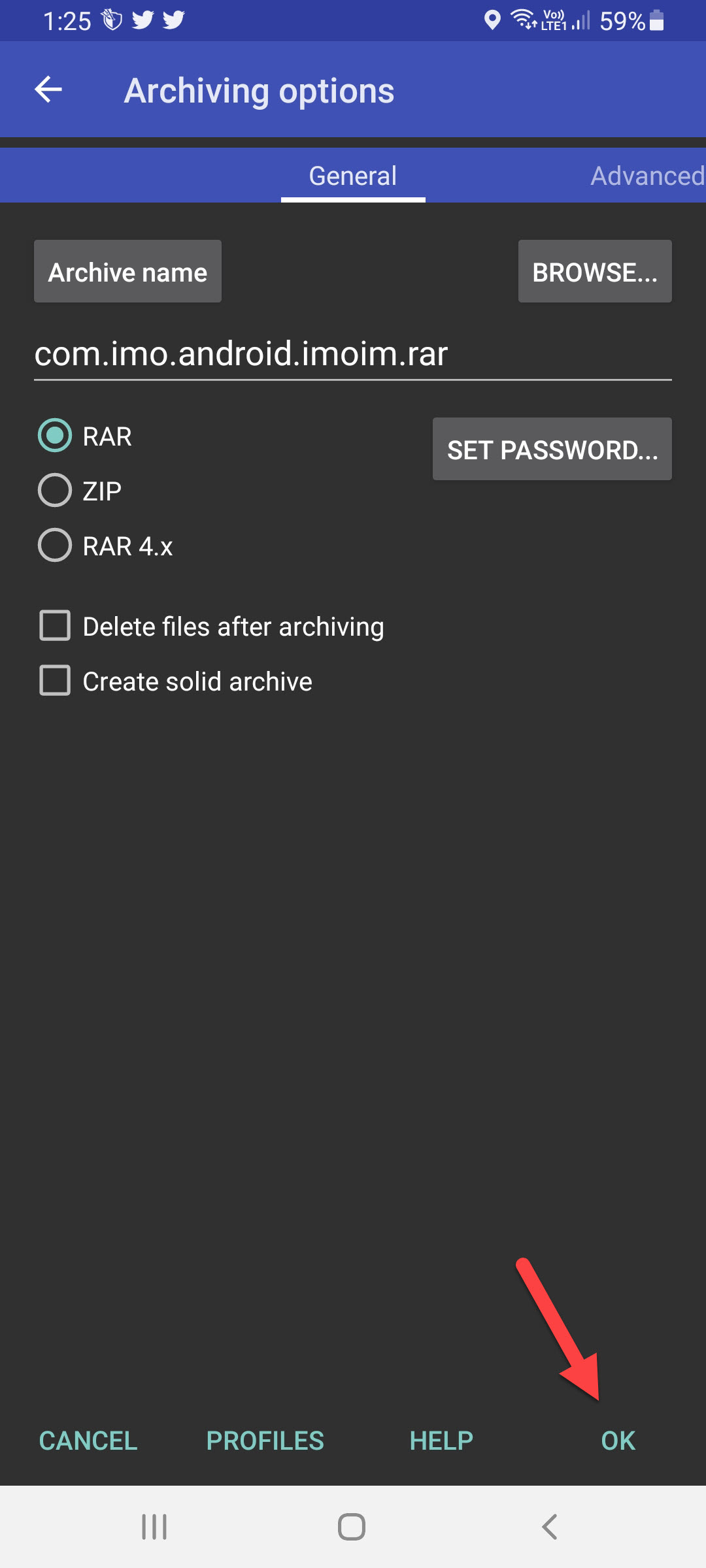Screen dimensions: 706x1568
Task: Go back using the app bar arrow
Action: pos(48,90)
